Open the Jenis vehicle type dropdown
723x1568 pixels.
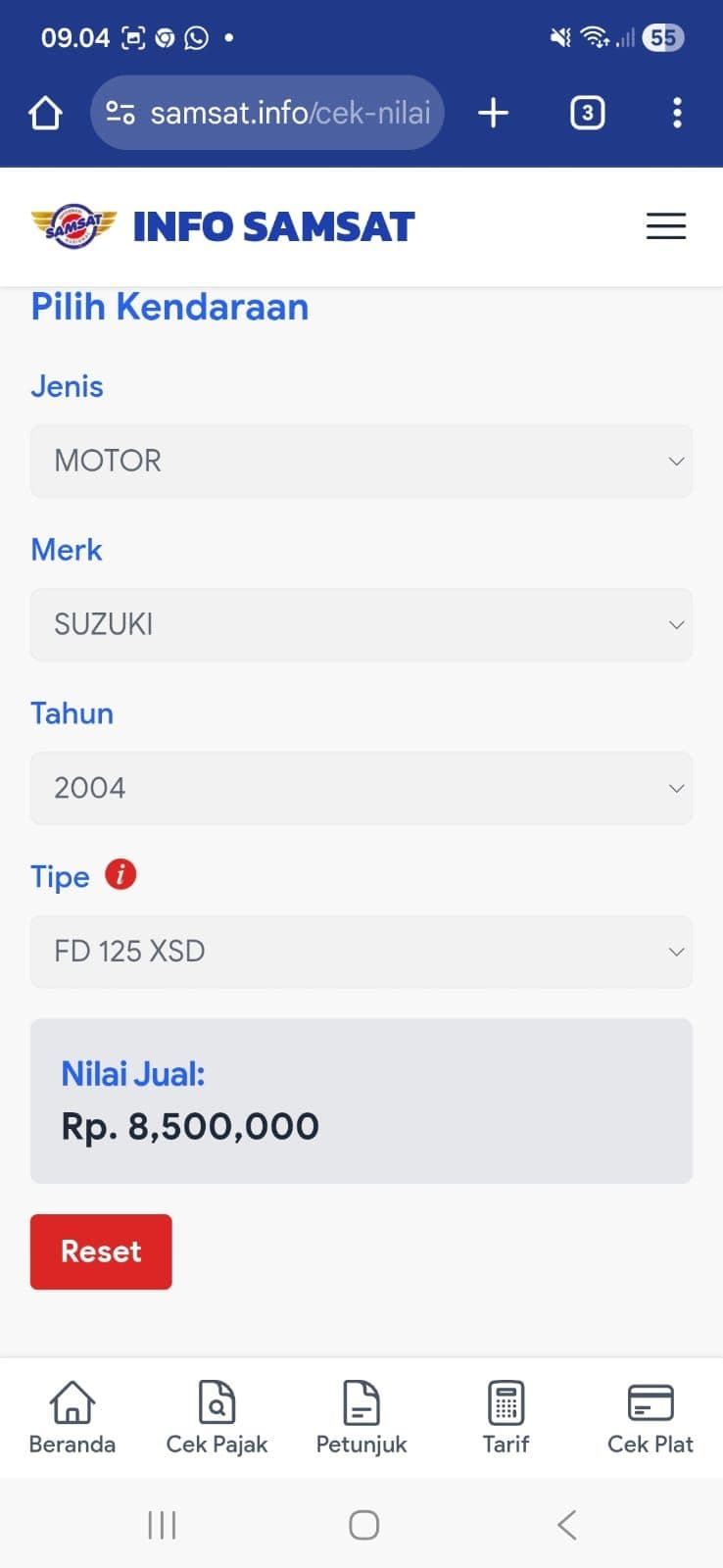[x=361, y=461]
